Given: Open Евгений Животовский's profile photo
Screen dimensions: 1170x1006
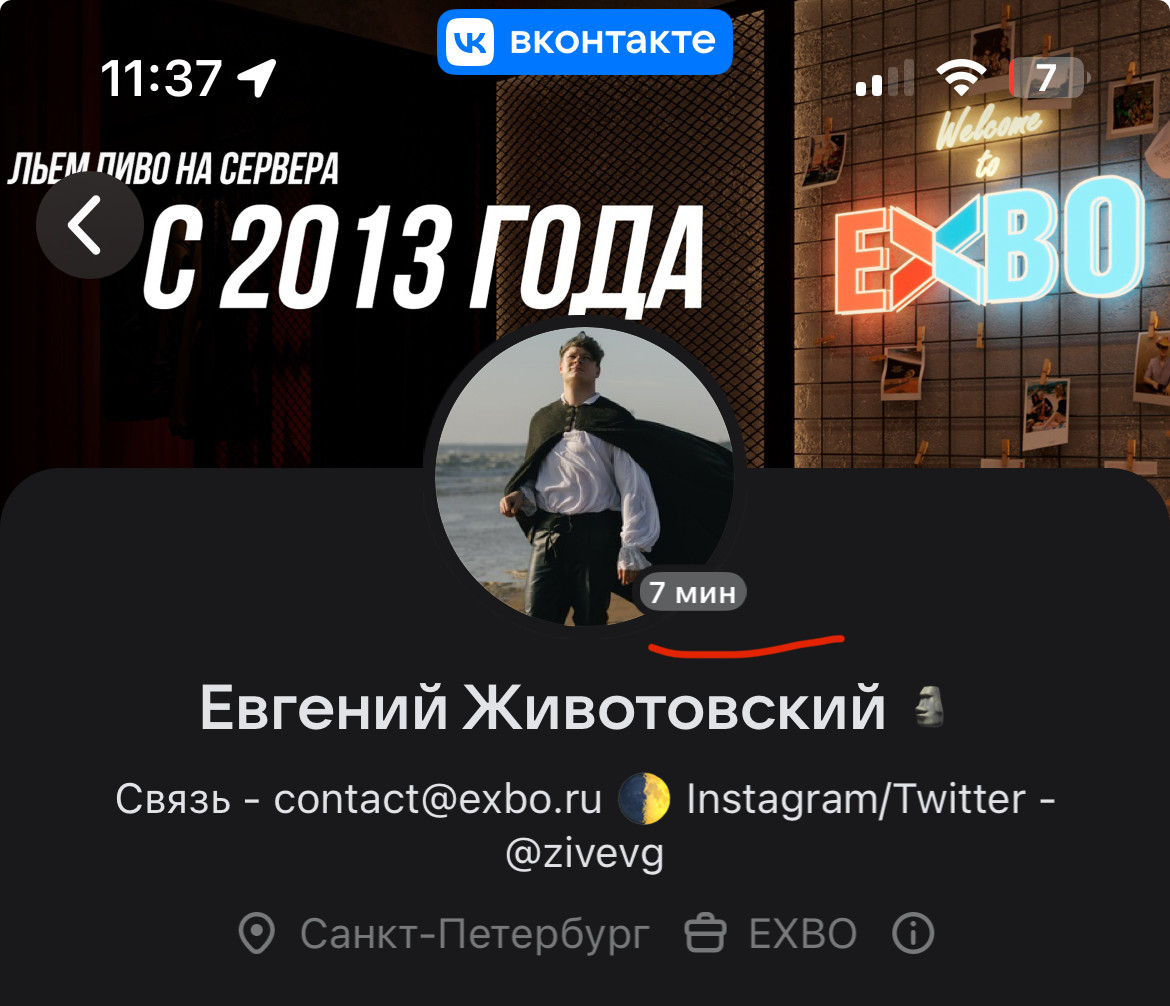Looking at the screenshot, I should [585, 477].
